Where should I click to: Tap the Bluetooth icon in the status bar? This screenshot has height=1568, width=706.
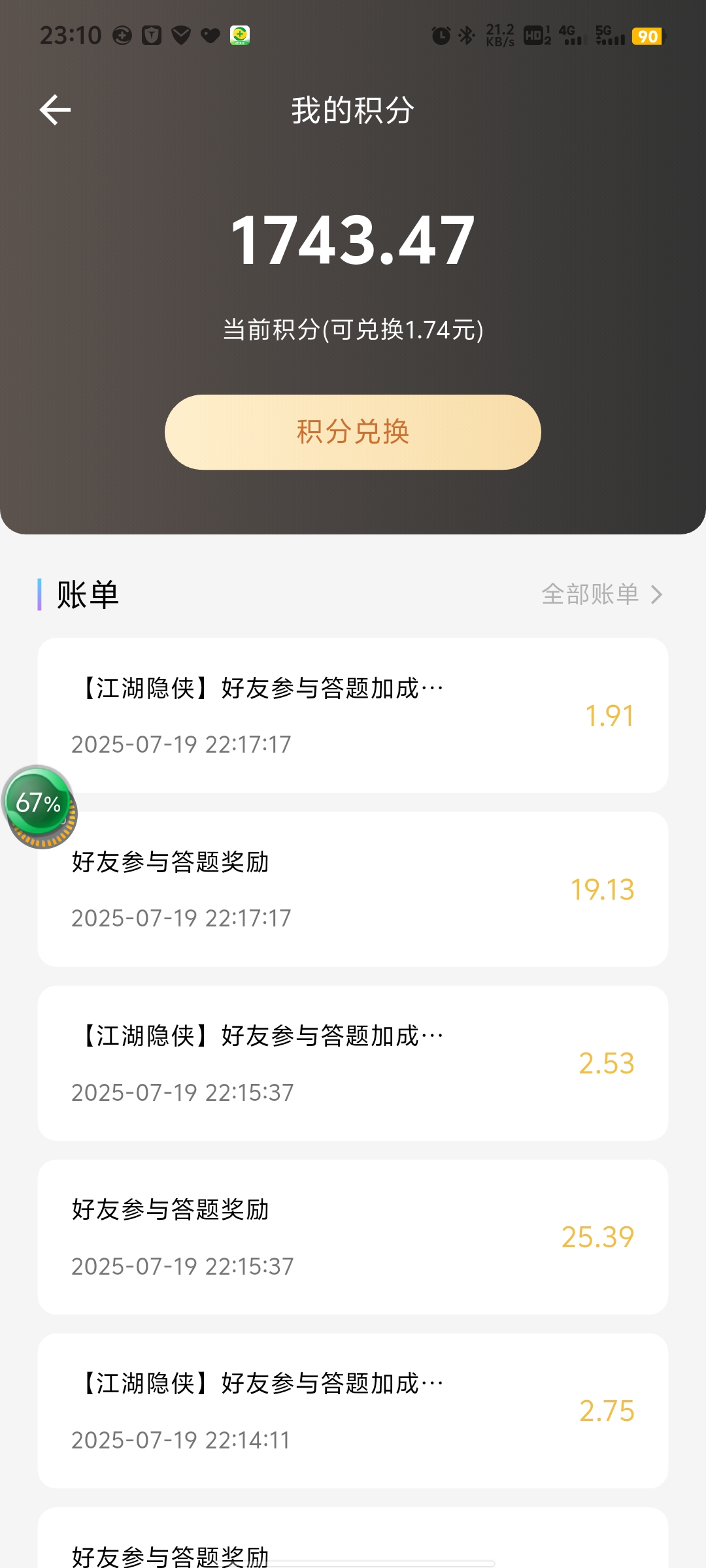pyautogui.click(x=467, y=36)
